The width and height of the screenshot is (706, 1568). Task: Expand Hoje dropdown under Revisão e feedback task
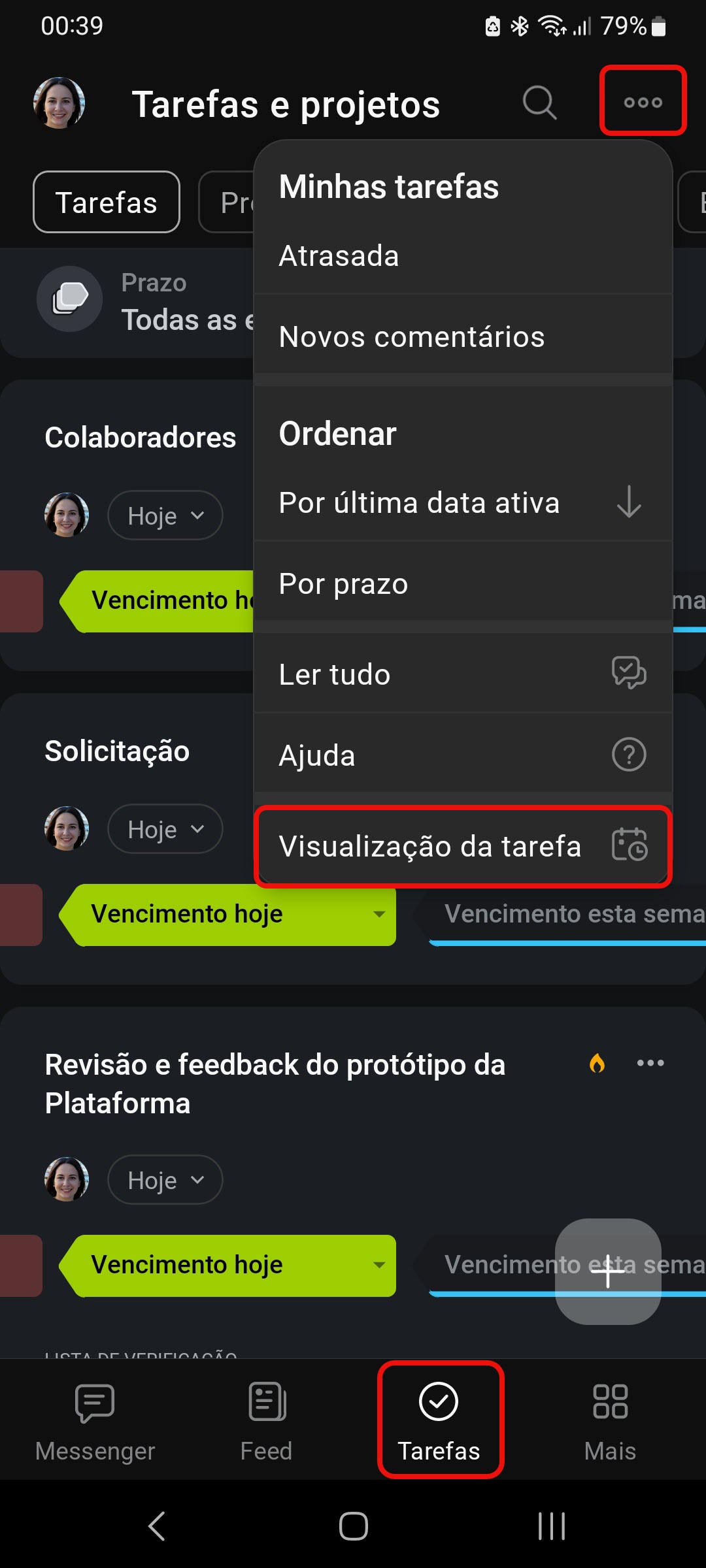tap(165, 1180)
